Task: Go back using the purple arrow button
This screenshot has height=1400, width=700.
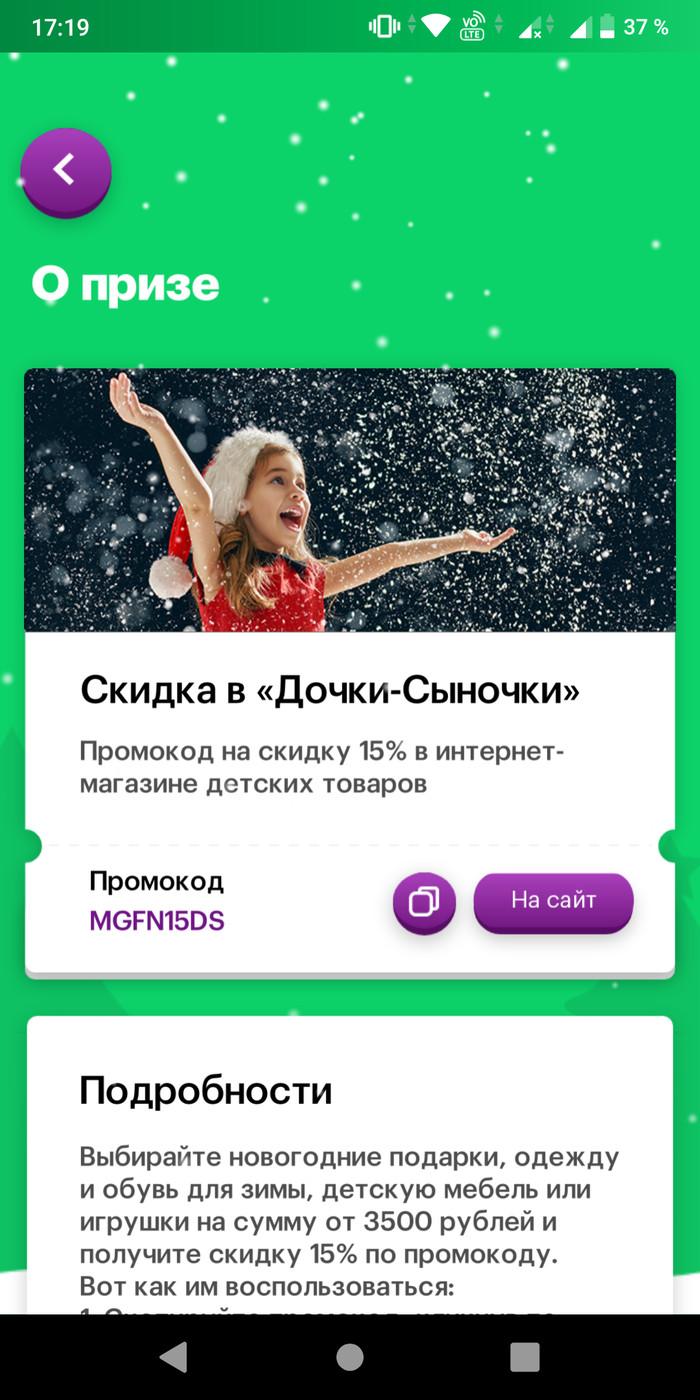Action: point(66,171)
